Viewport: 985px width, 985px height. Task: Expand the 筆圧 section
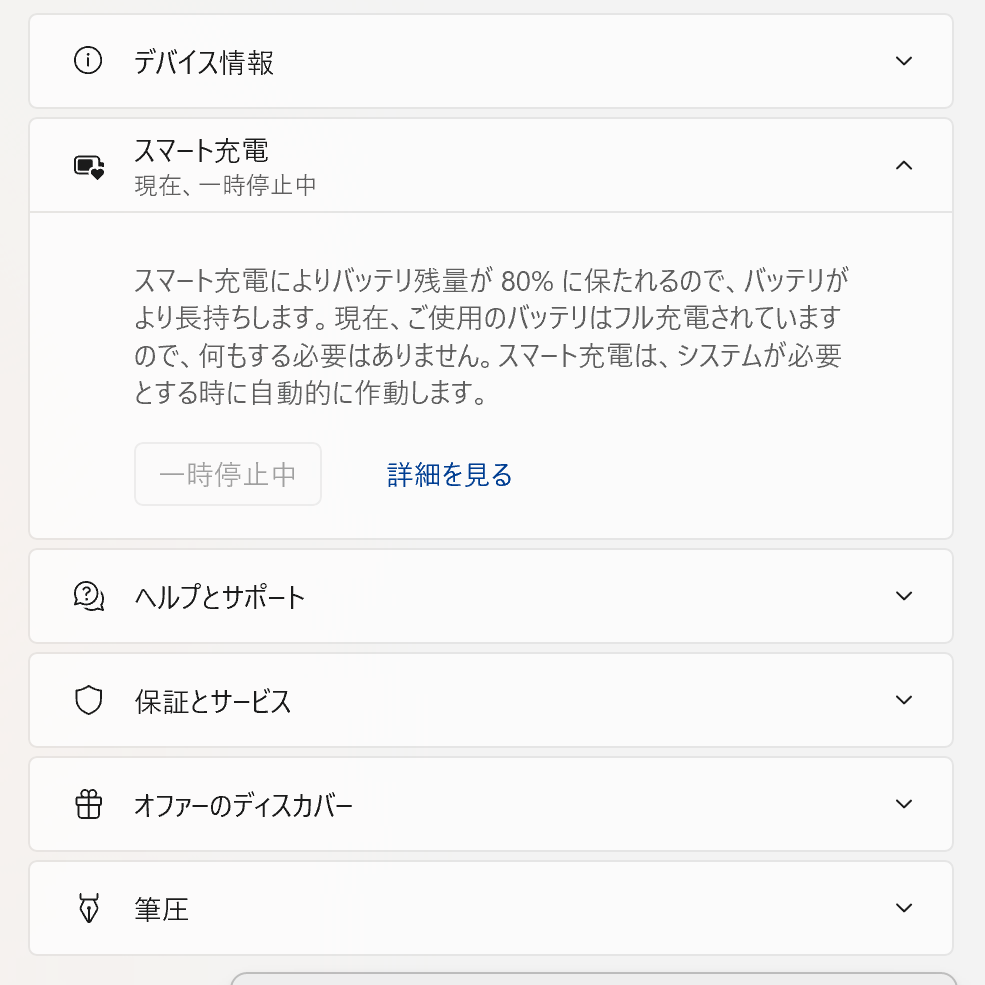pyautogui.click(x=903, y=908)
